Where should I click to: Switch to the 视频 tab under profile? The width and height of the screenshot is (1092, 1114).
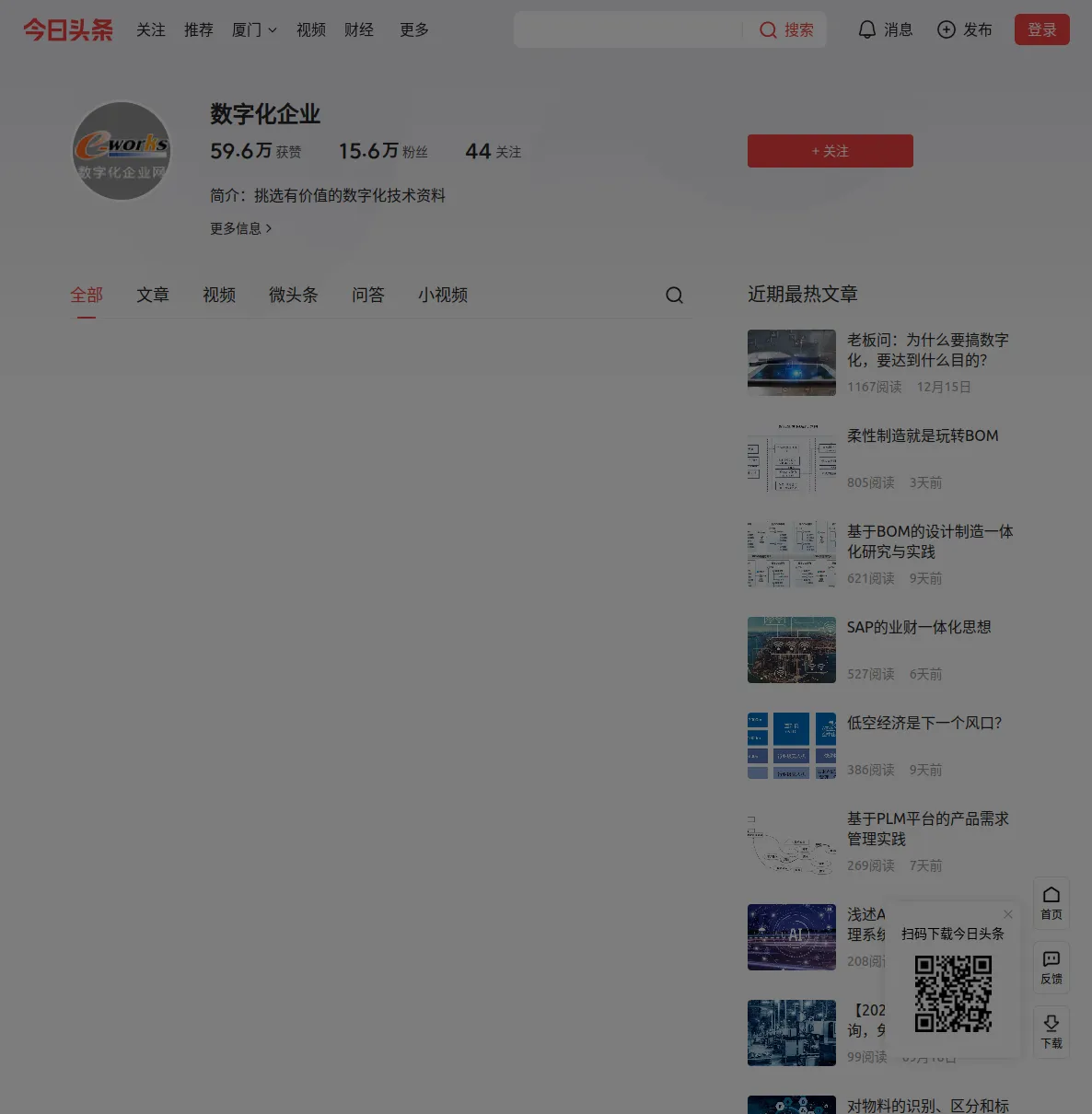(x=219, y=295)
